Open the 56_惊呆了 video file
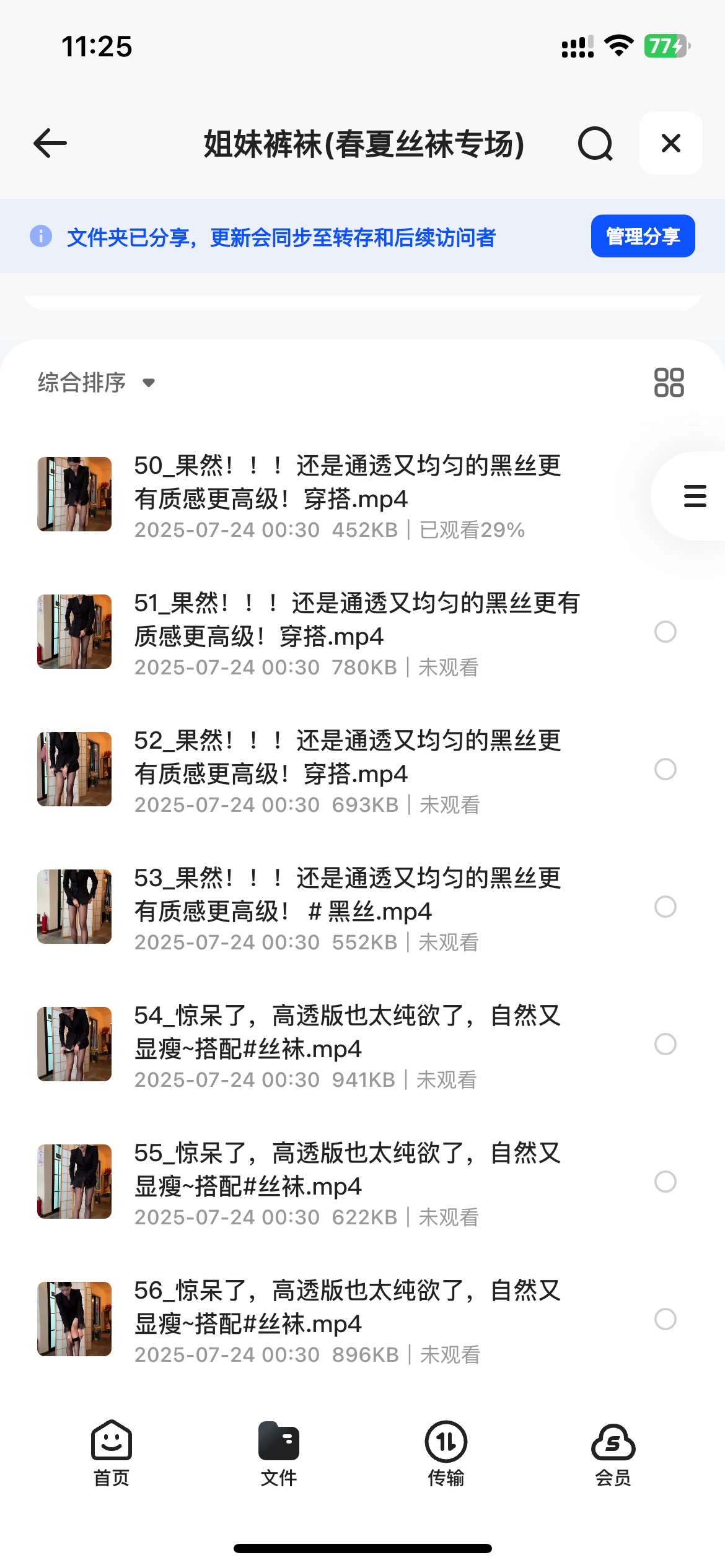Screen dimensions: 725x1568 347,1308
